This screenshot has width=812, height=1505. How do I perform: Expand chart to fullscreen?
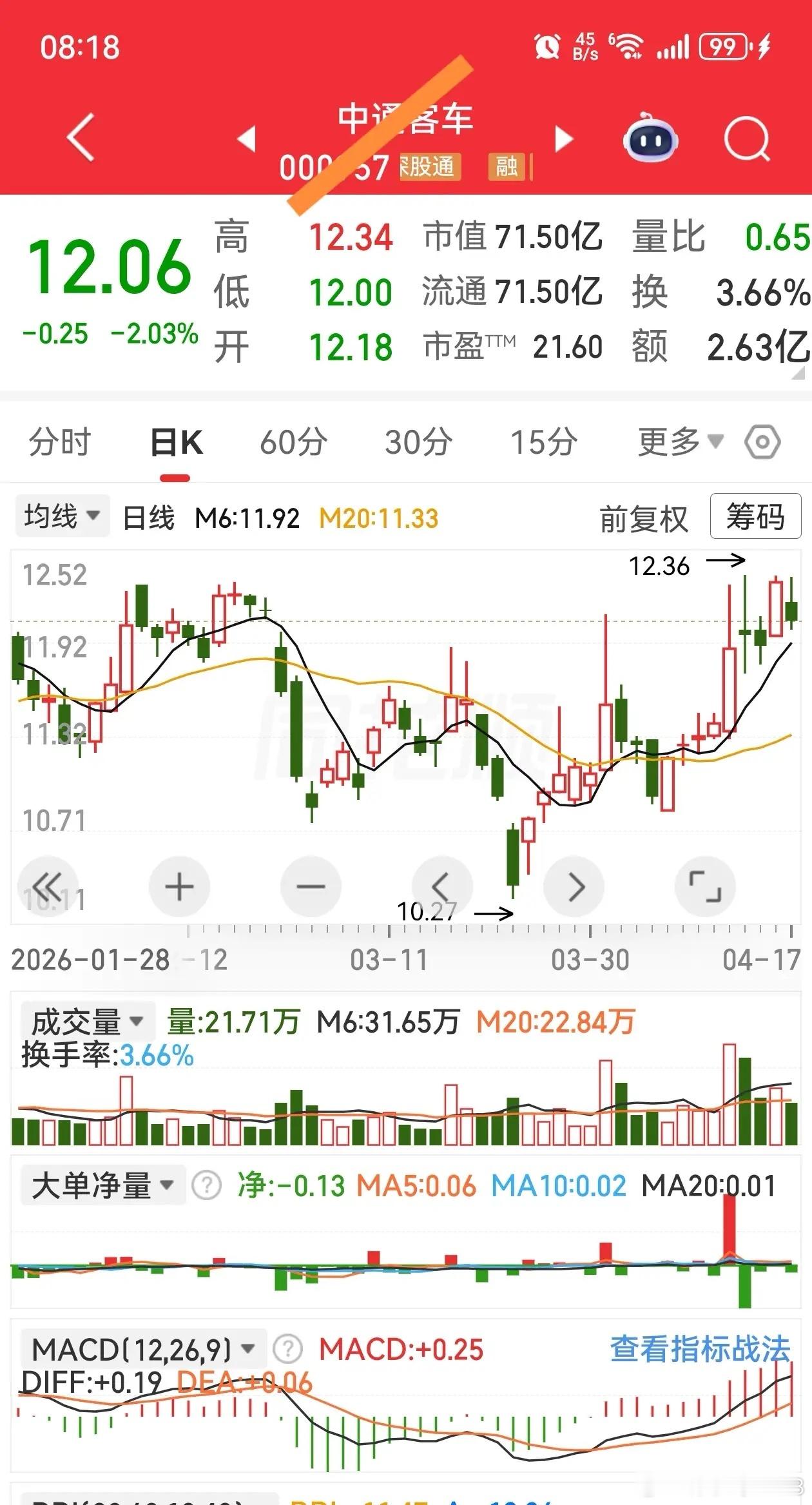(705, 886)
